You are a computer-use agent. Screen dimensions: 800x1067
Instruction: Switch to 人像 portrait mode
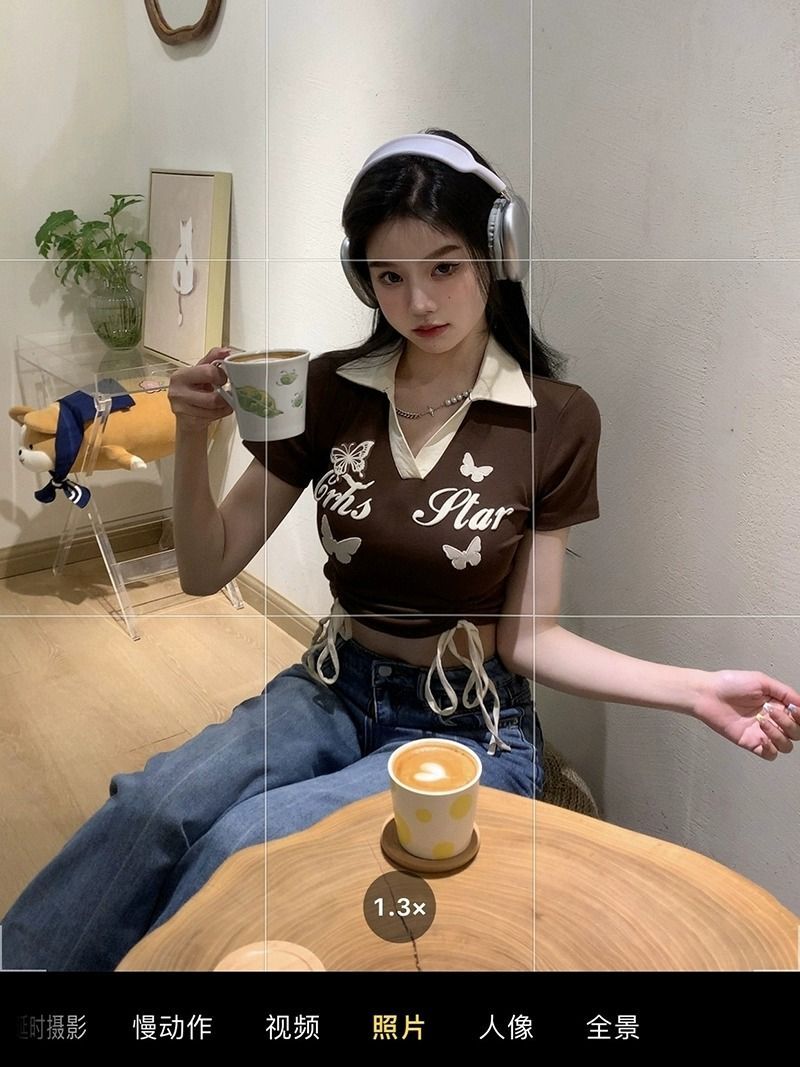point(506,1027)
